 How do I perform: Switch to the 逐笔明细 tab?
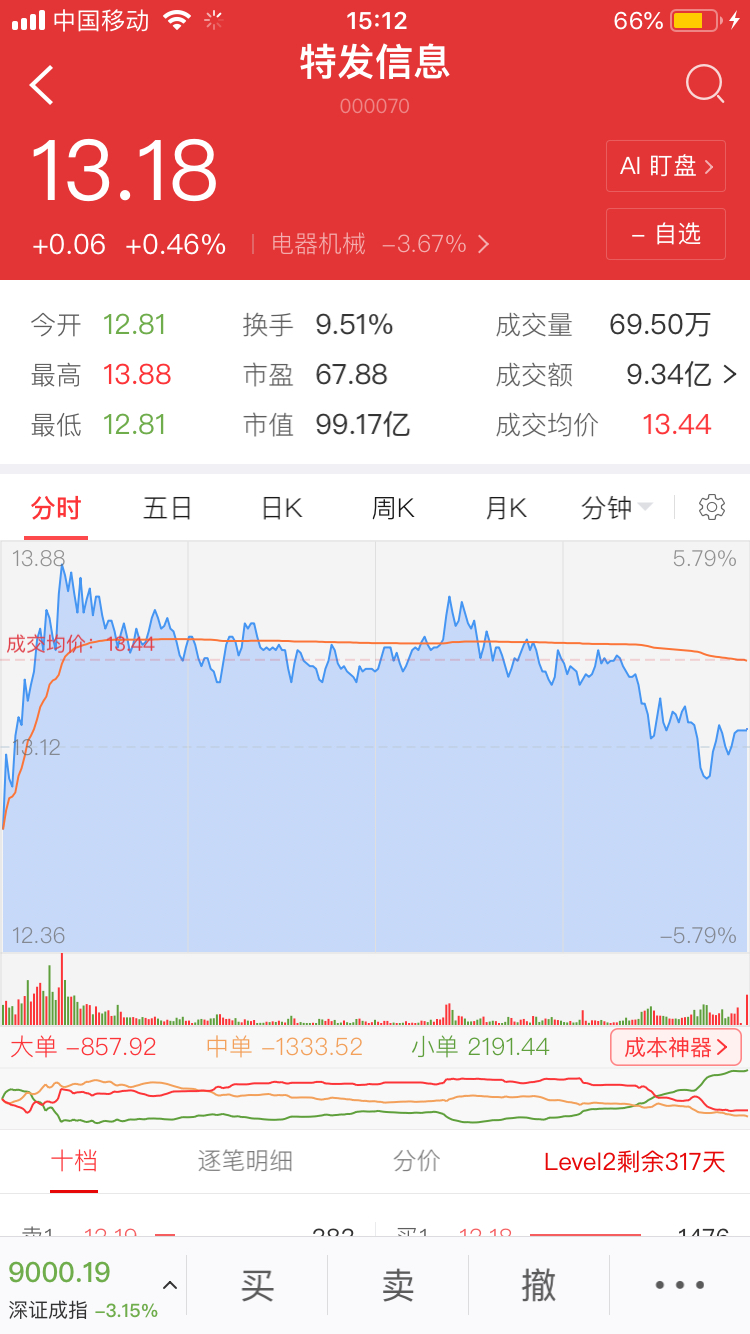pyautogui.click(x=245, y=1161)
